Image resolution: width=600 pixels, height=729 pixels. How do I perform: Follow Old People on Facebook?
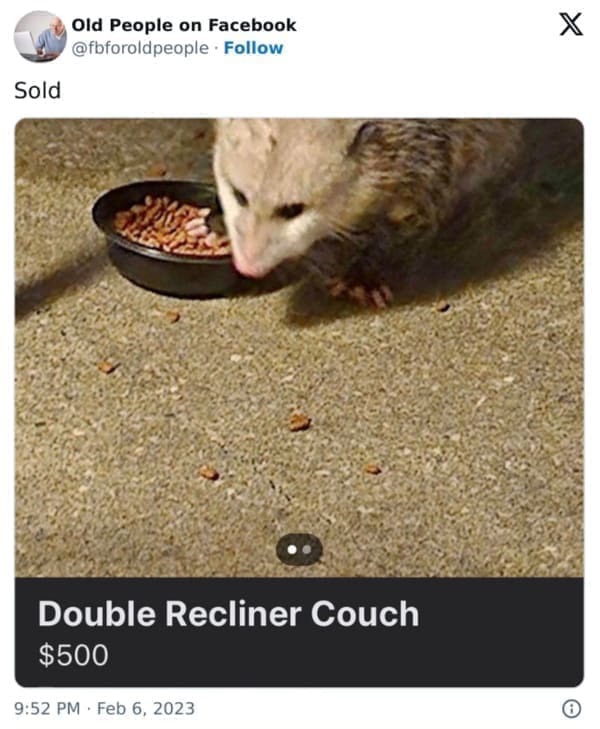pos(253,48)
